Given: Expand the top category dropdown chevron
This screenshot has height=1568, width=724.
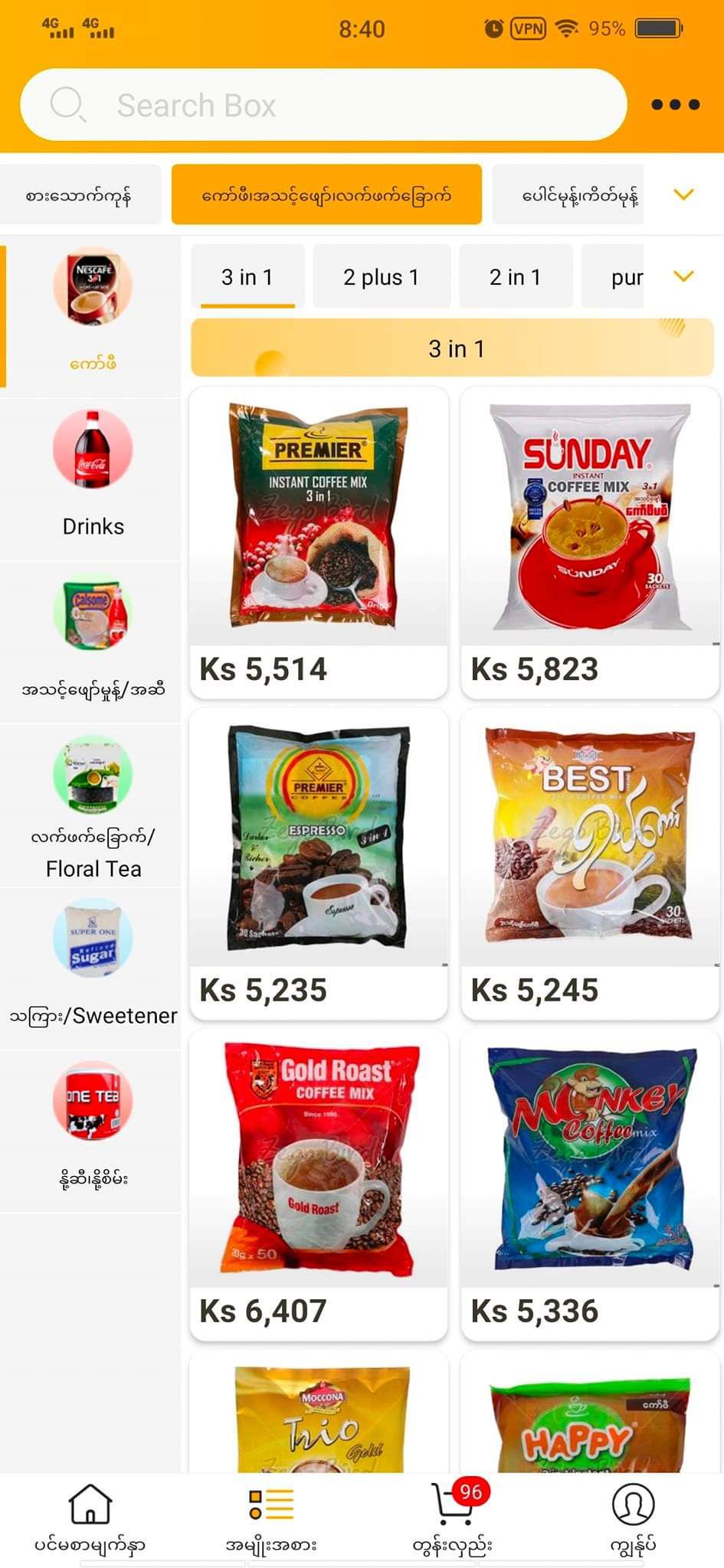Looking at the screenshot, I should 683,194.
